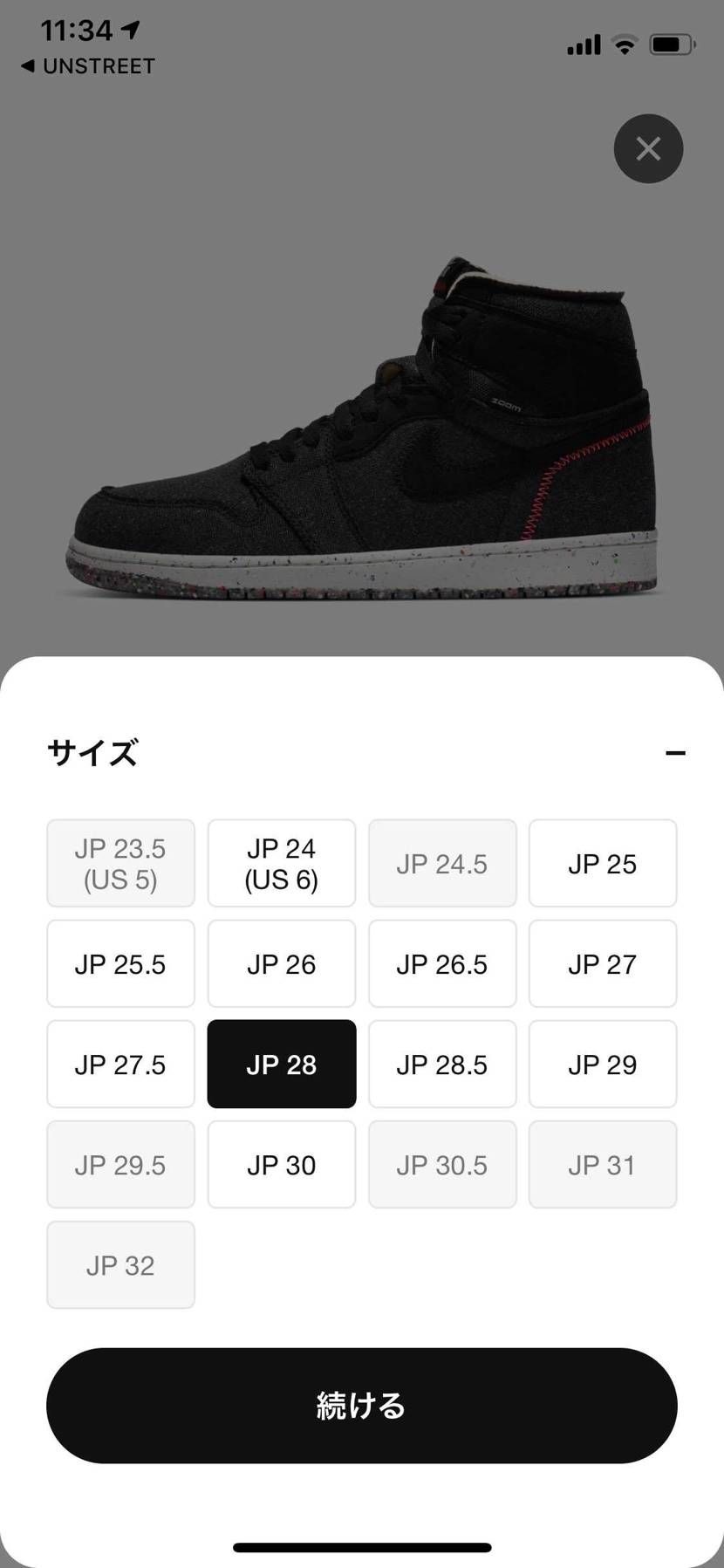Select size JP 28
Viewport: 724px width, 1568px height.
pos(281,1064)
